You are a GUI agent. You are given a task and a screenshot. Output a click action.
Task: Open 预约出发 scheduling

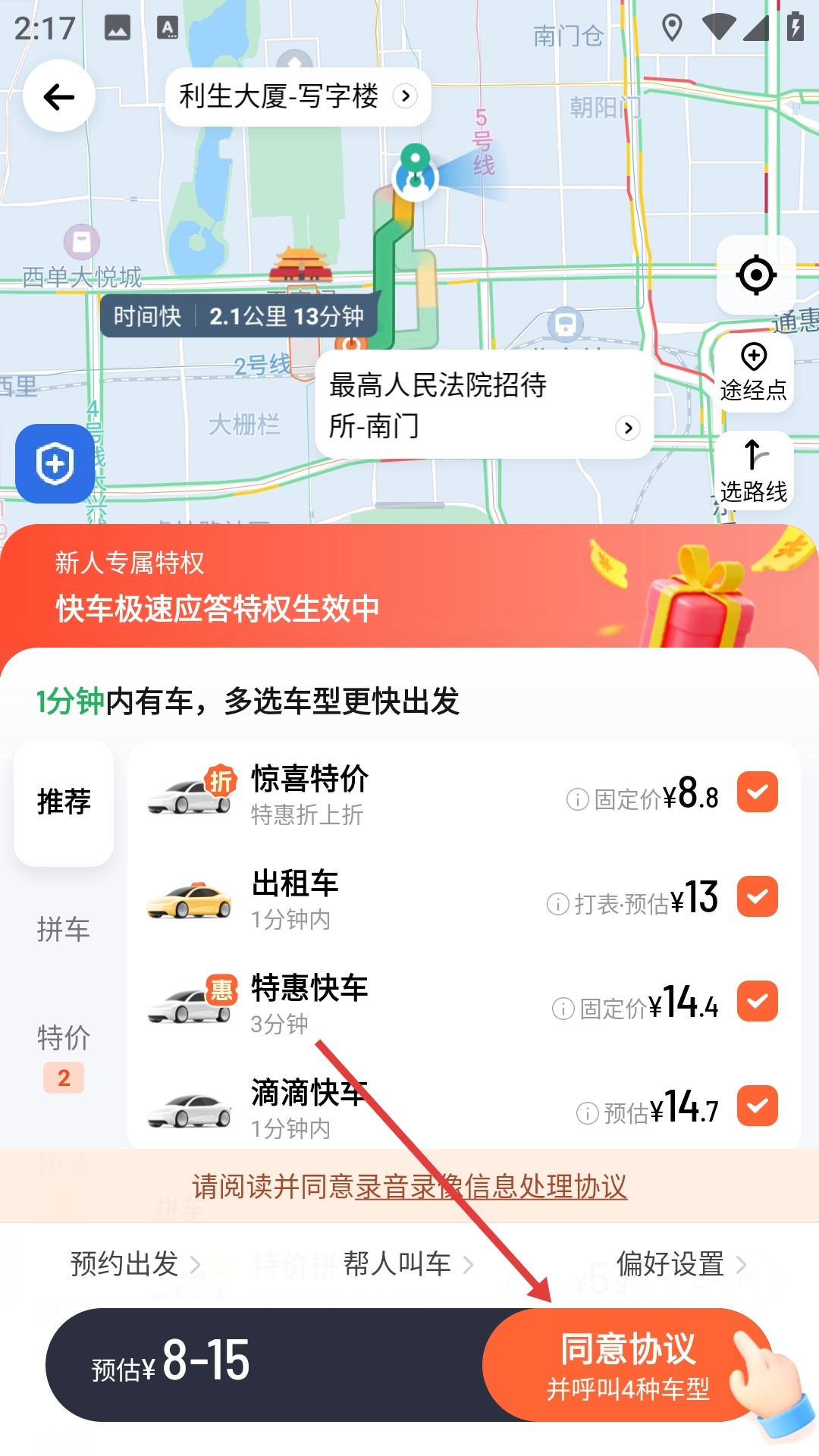pyautogui.click(x=134, y=1264)
